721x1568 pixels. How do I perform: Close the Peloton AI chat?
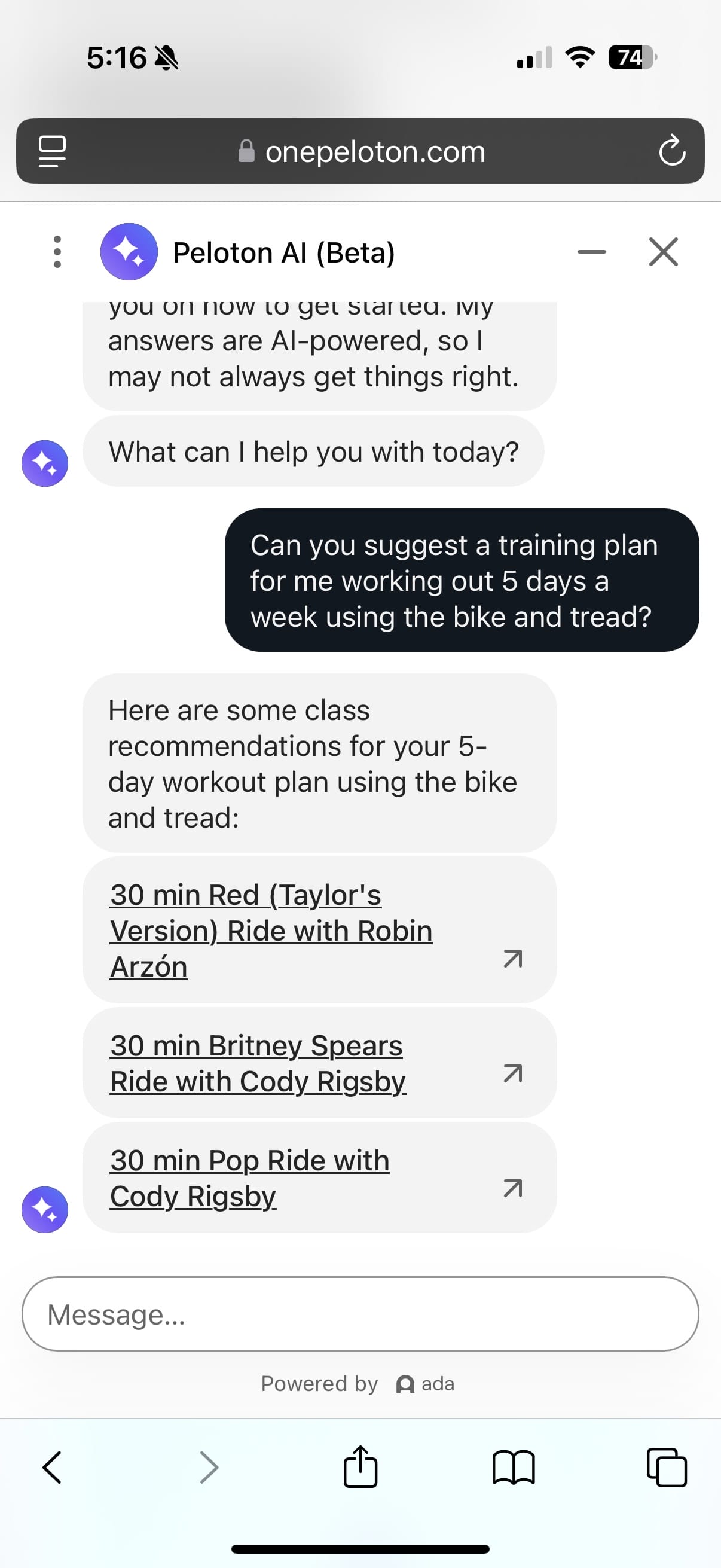point(663,252)
